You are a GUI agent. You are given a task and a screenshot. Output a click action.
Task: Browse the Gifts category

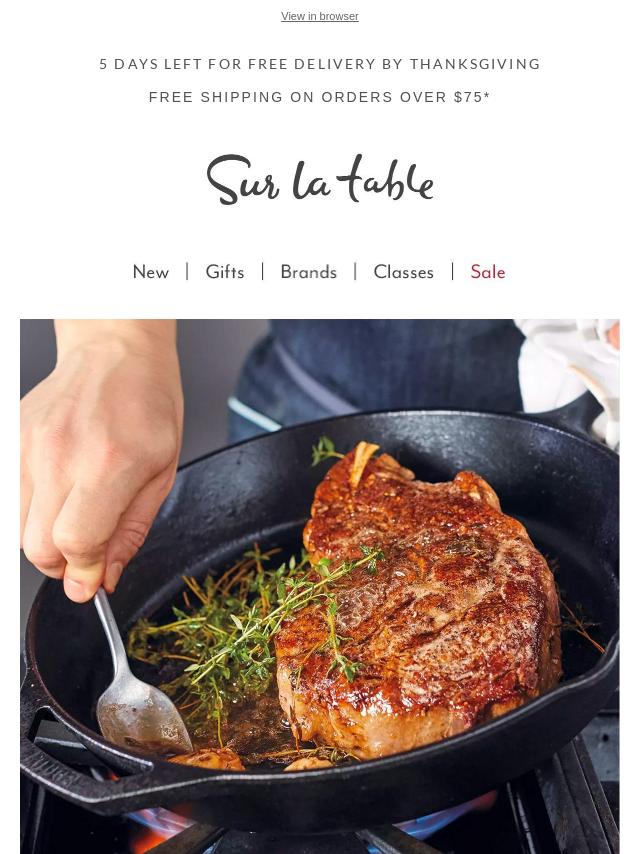pos(225,273)
